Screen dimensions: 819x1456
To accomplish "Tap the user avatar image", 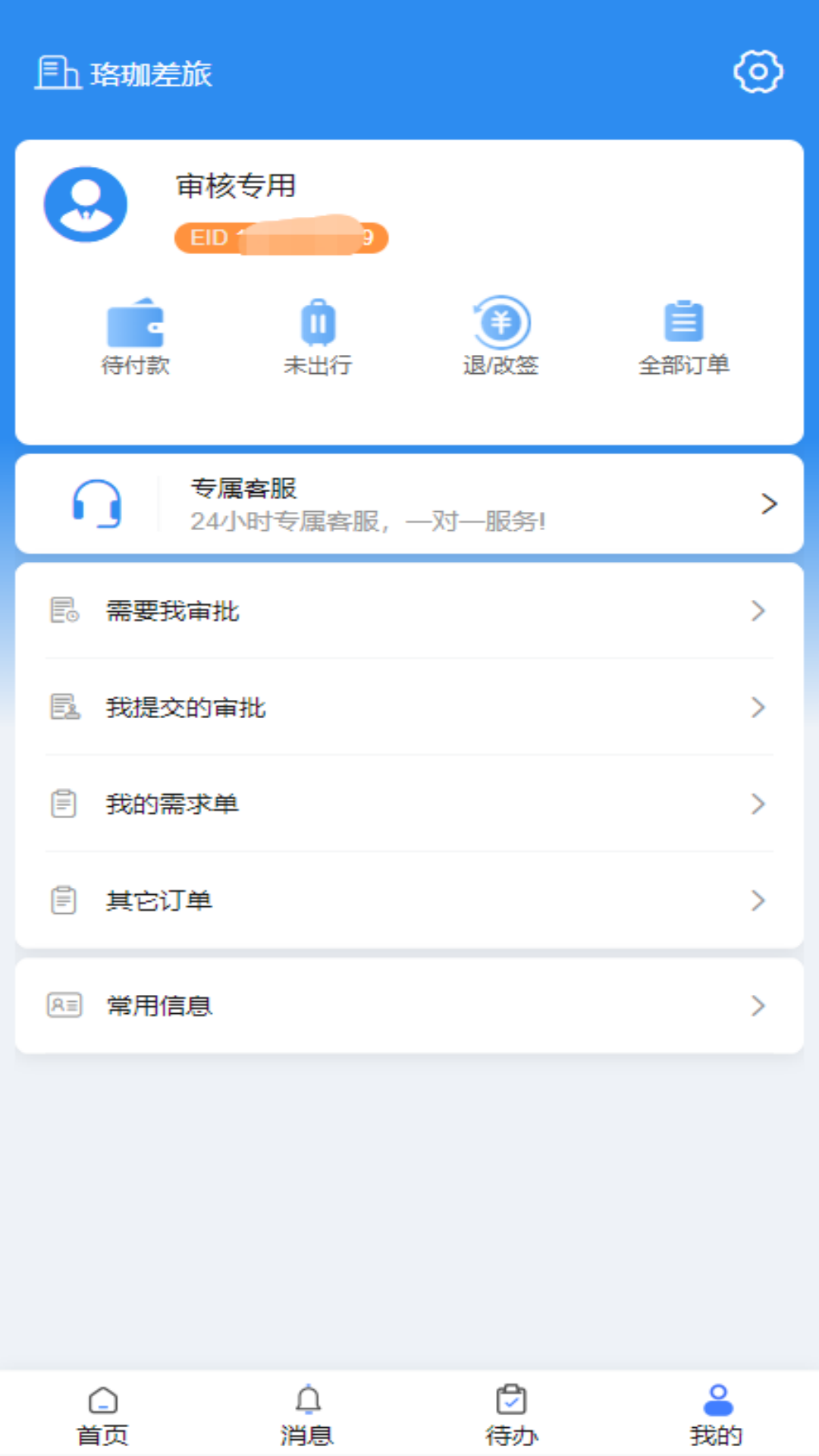I will [x=85, y=205].
